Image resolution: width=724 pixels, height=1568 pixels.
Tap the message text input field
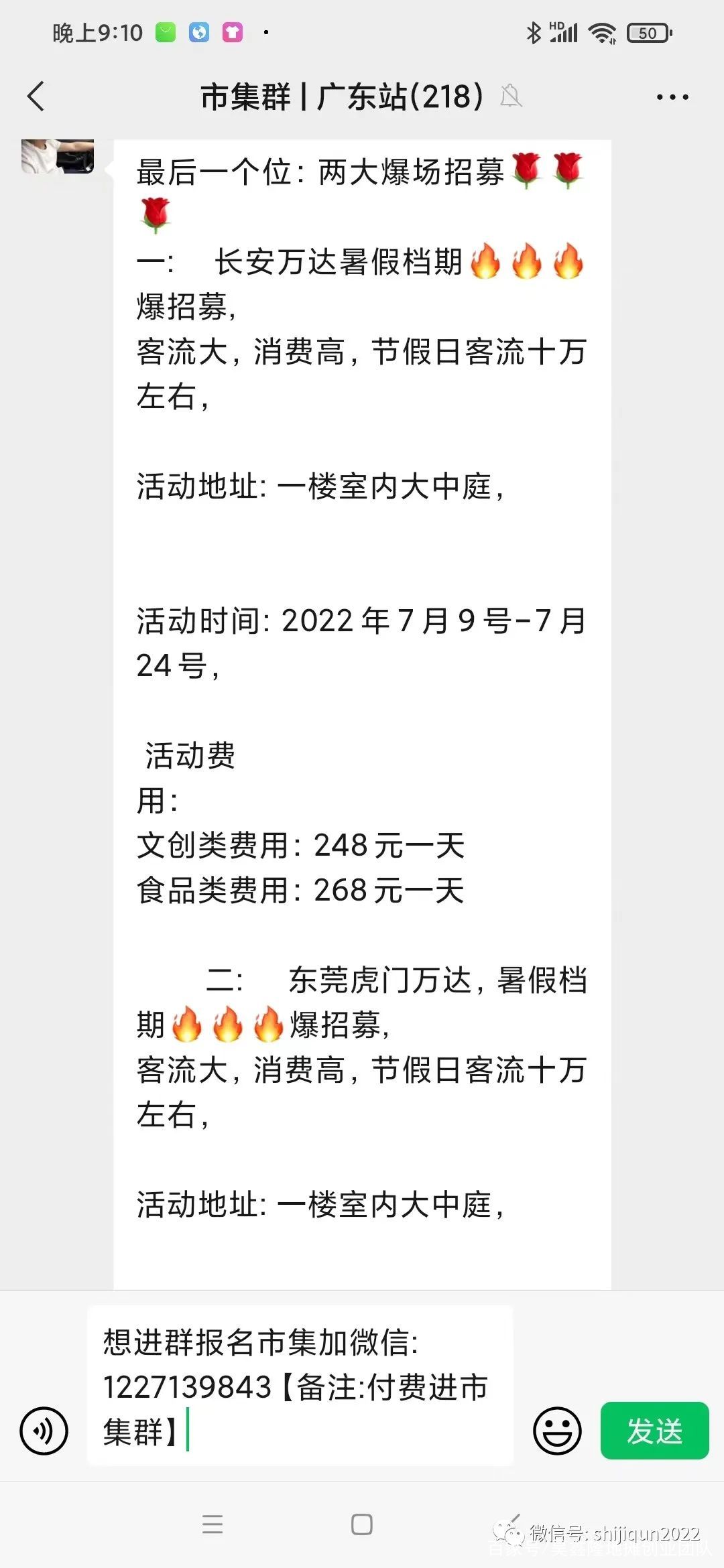click(300, 1386)
